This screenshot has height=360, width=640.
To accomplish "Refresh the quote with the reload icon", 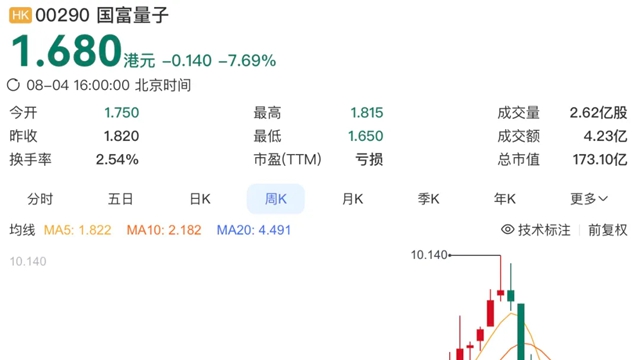I will point(13,85).
